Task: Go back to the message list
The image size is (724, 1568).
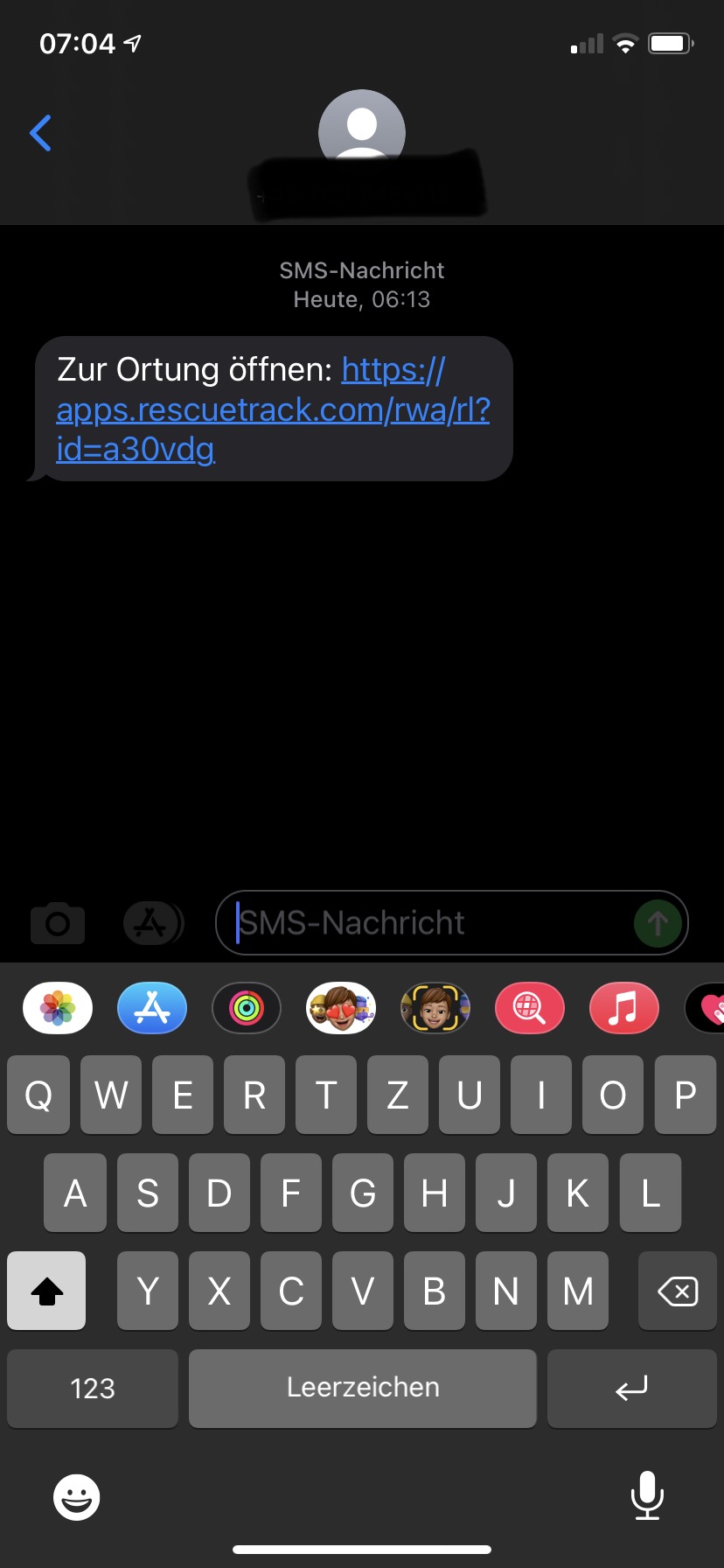Action: click(x=40, y=133)
